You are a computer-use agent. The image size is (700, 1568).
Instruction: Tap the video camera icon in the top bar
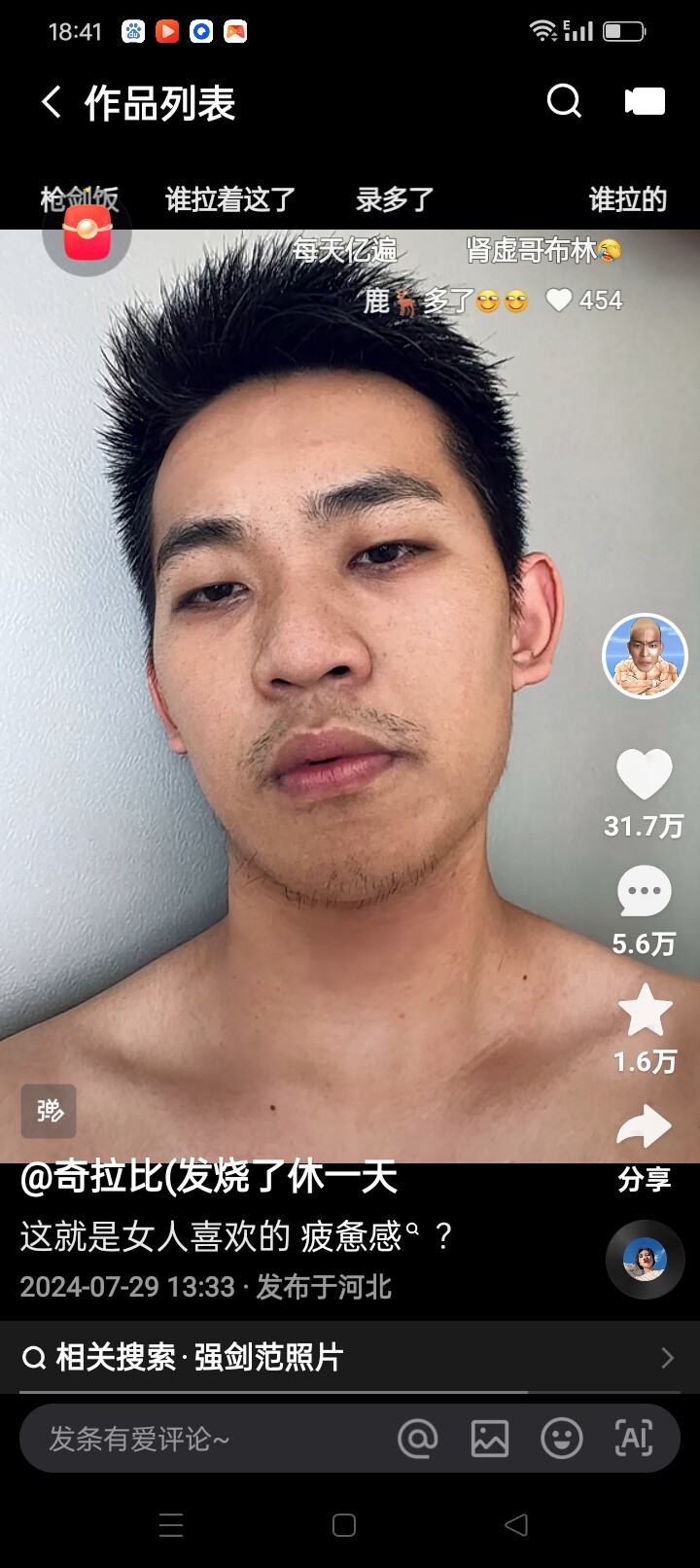tap(645, 101)
